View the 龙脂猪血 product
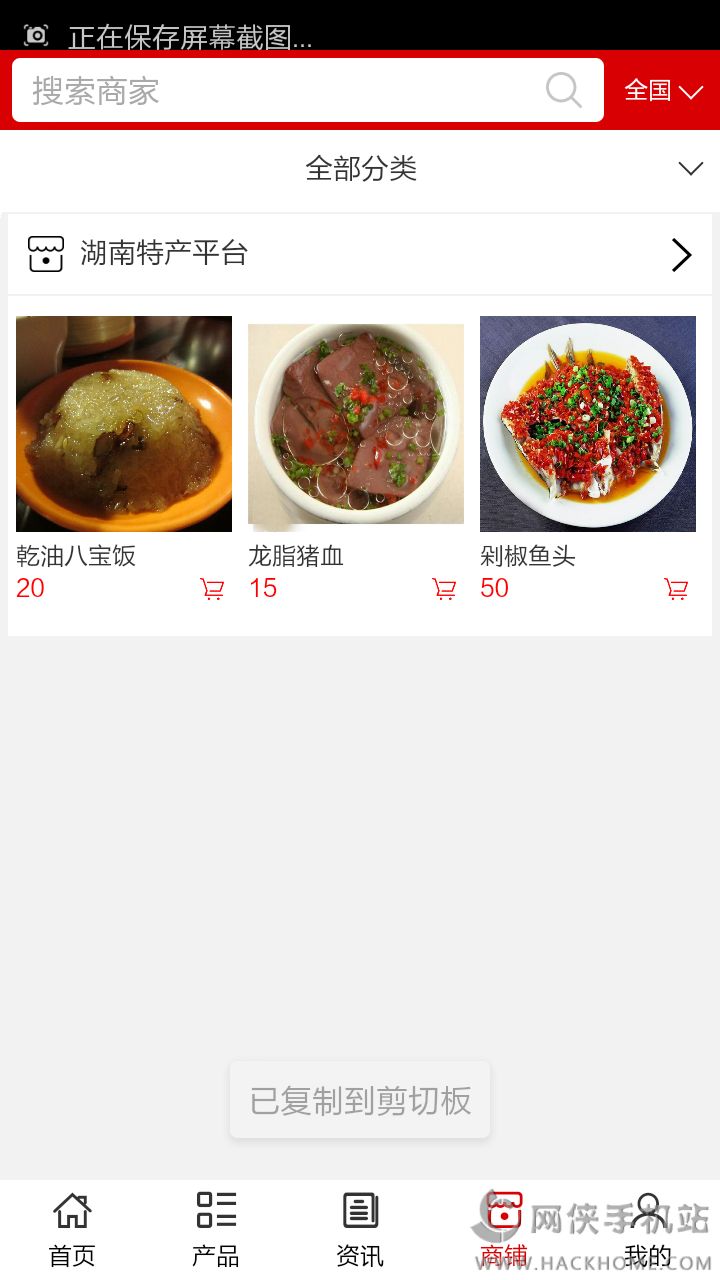Screen dimensions: 720x1280 coord(356,424)
